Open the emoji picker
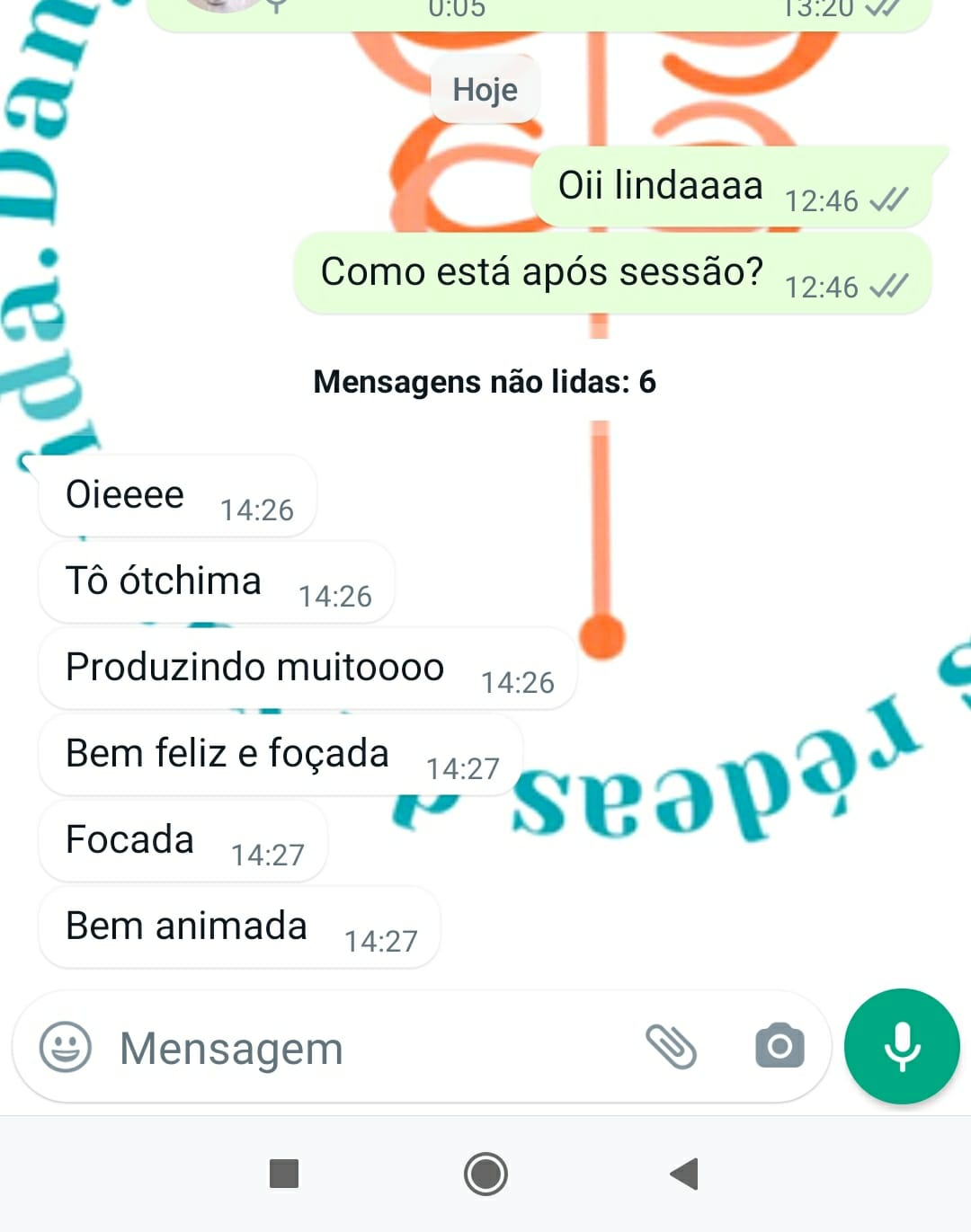The width and height of the screenshot is (971, 1232). [x=66, y=1047]
